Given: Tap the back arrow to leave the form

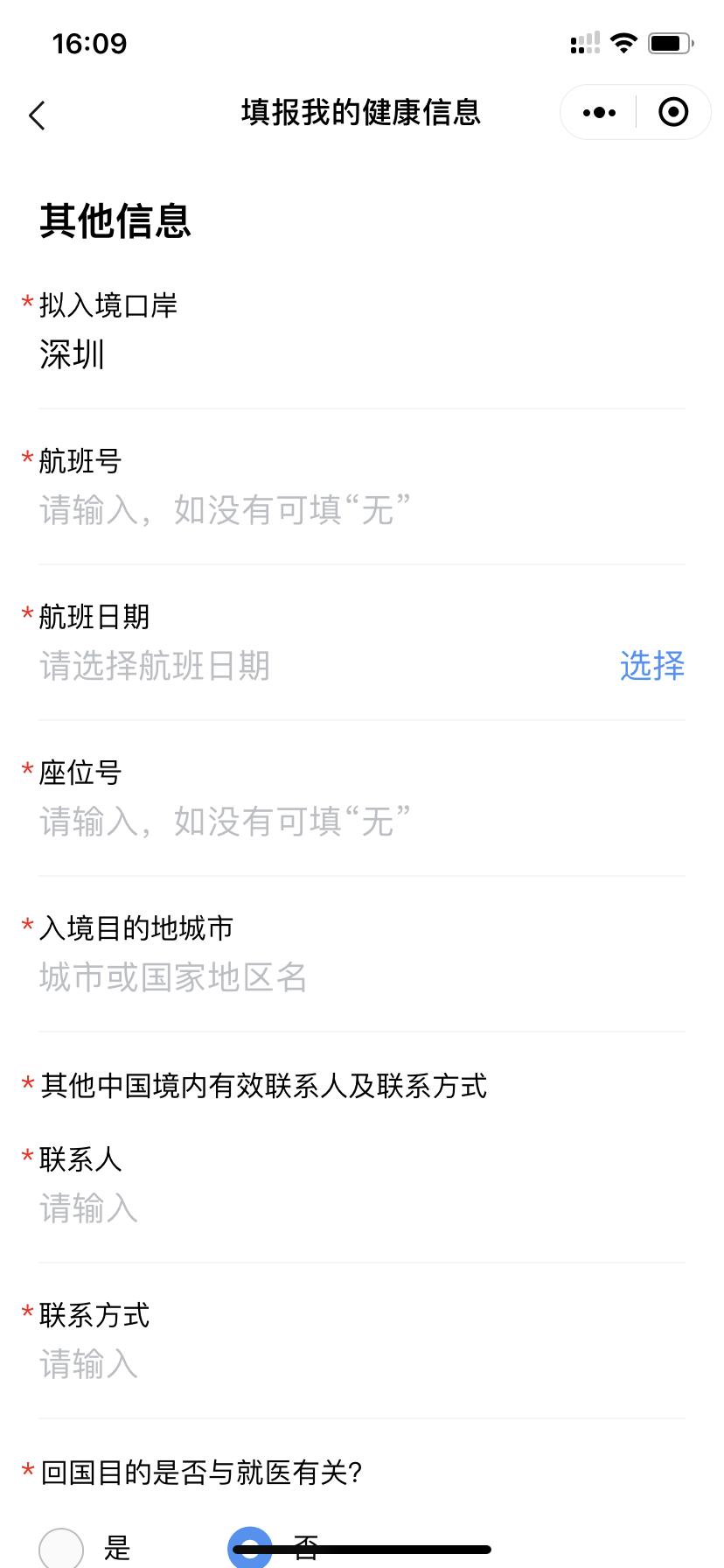Looking at the screenshot, I should pos(37,115).
